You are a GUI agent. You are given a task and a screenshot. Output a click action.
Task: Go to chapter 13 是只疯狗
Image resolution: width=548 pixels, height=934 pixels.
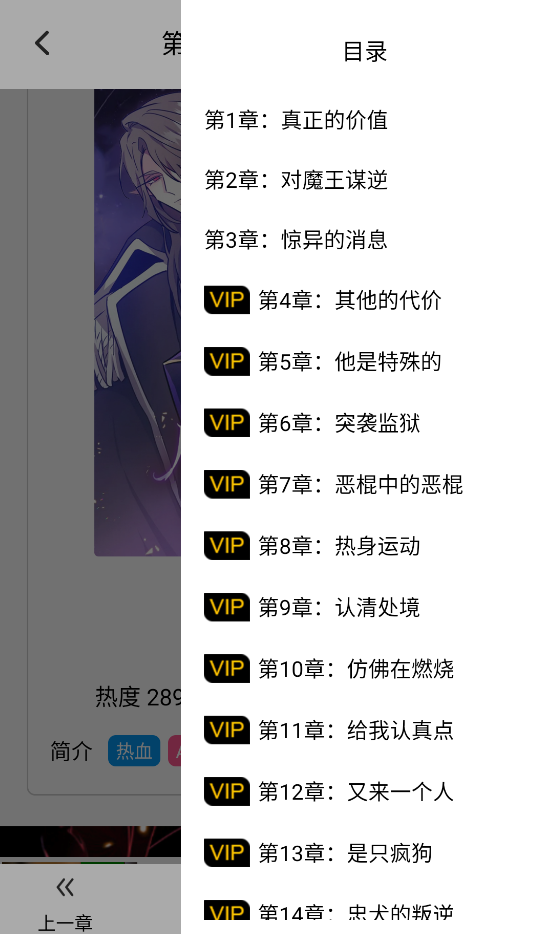(364, 853)
